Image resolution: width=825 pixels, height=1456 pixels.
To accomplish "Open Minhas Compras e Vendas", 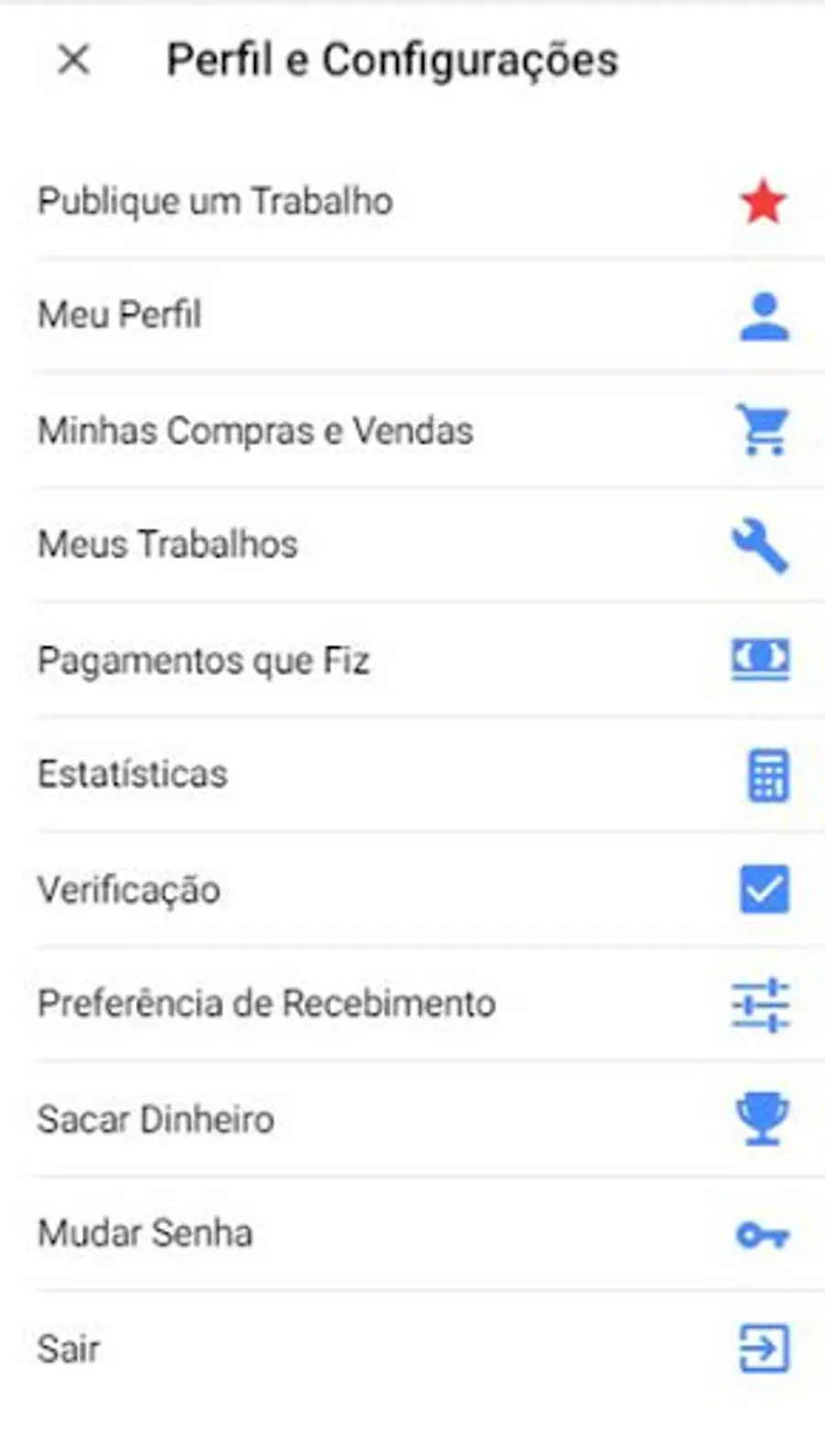I will [x=256, y=431].
